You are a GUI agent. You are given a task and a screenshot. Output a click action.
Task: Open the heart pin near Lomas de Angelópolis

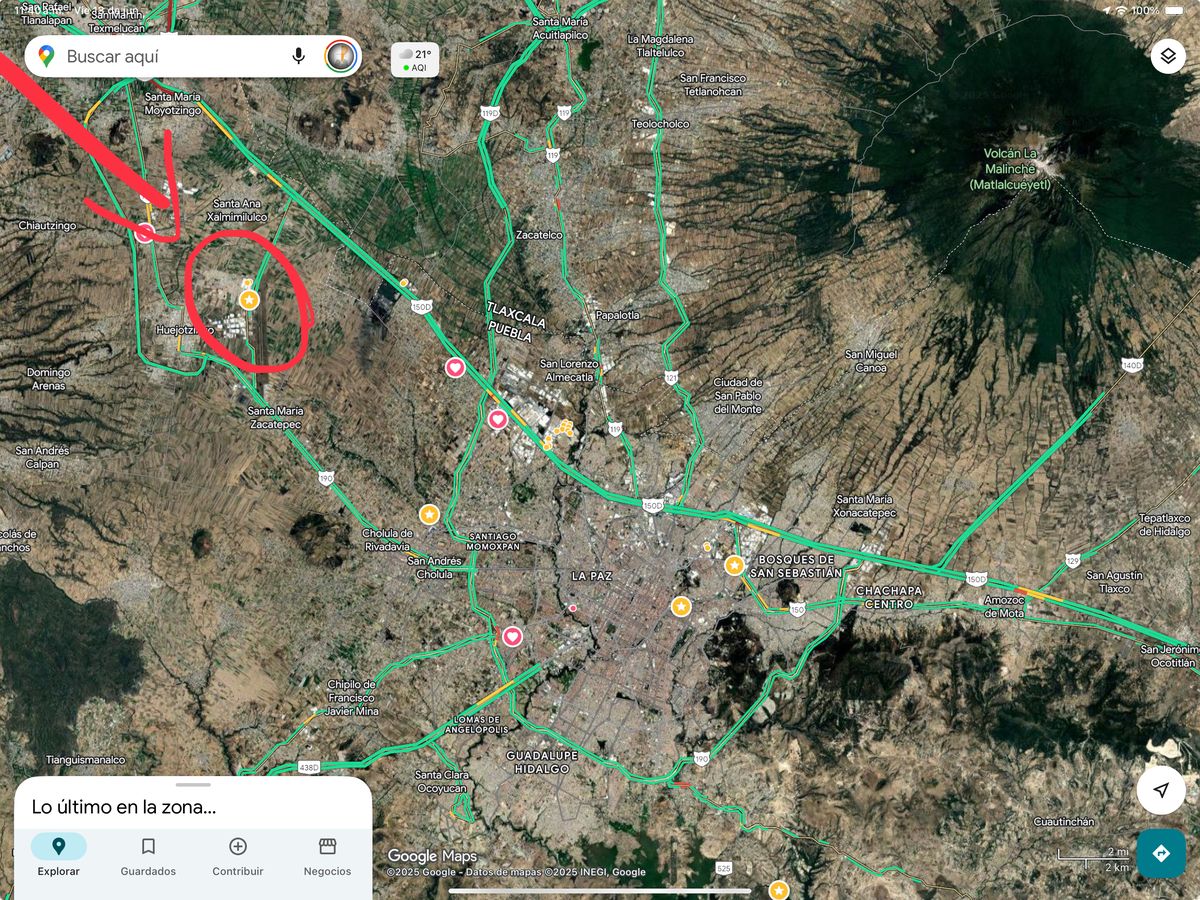512,636
